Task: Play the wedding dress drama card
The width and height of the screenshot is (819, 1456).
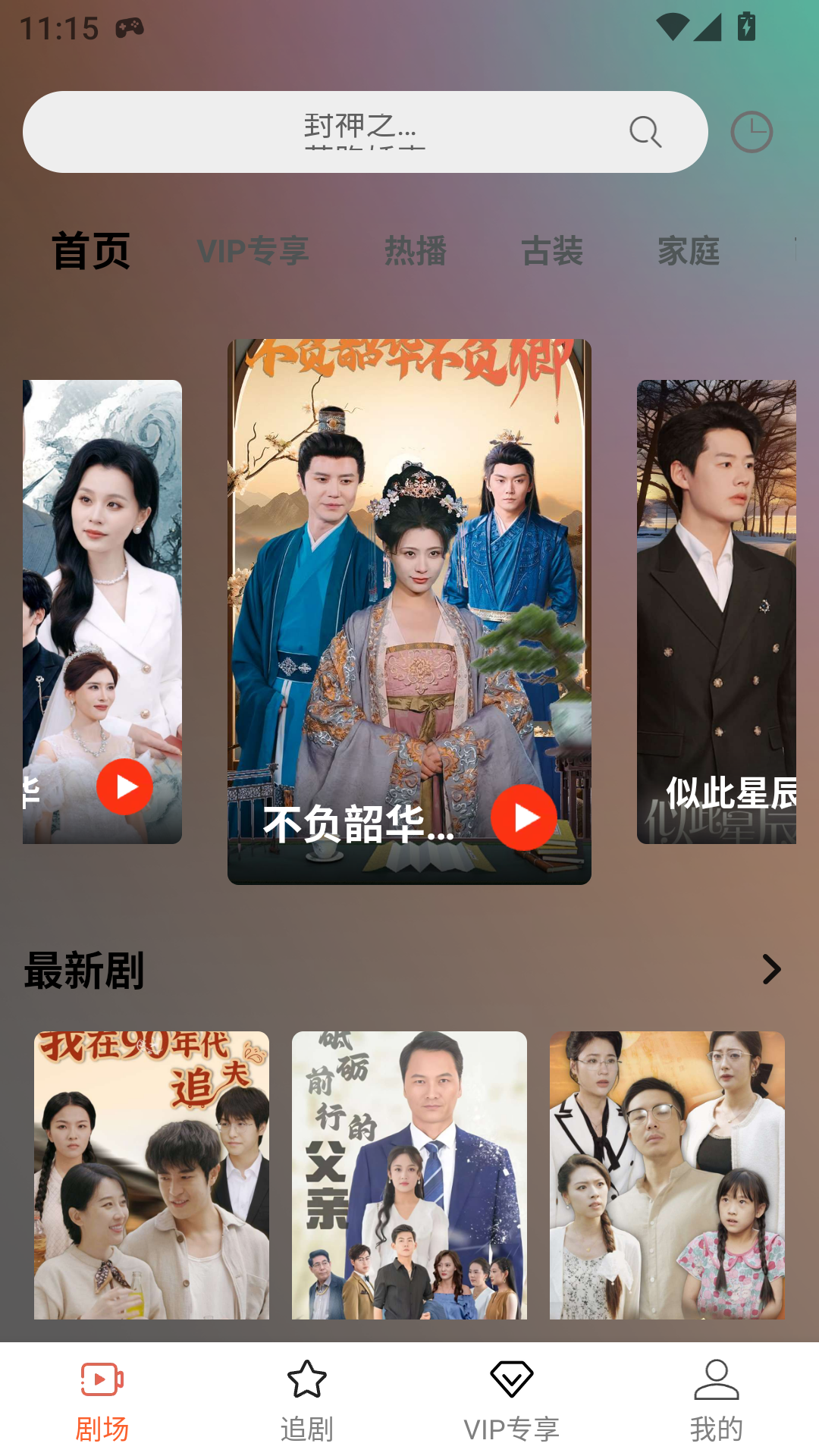Action: [124, 786]
